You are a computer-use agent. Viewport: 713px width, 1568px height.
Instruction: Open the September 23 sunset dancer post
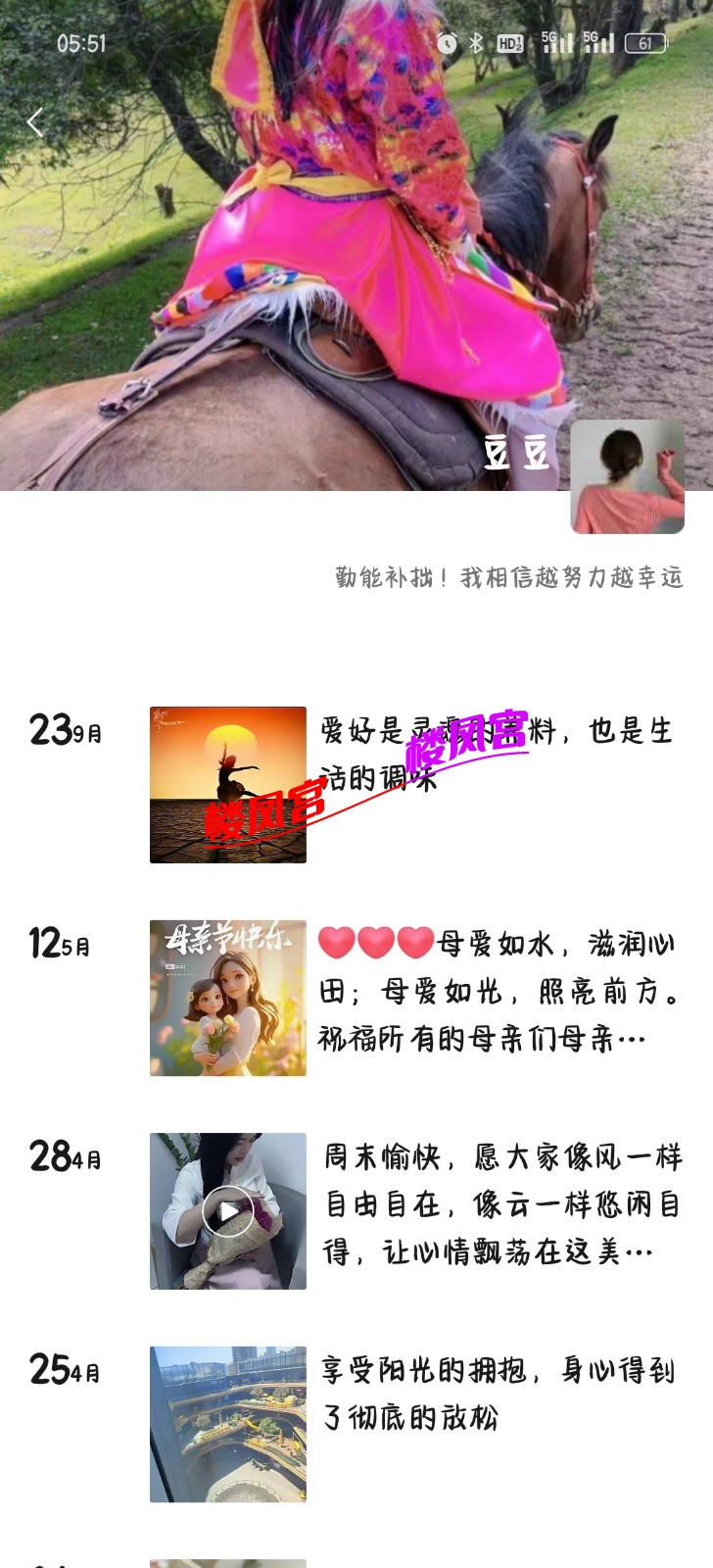coord(227,785)
